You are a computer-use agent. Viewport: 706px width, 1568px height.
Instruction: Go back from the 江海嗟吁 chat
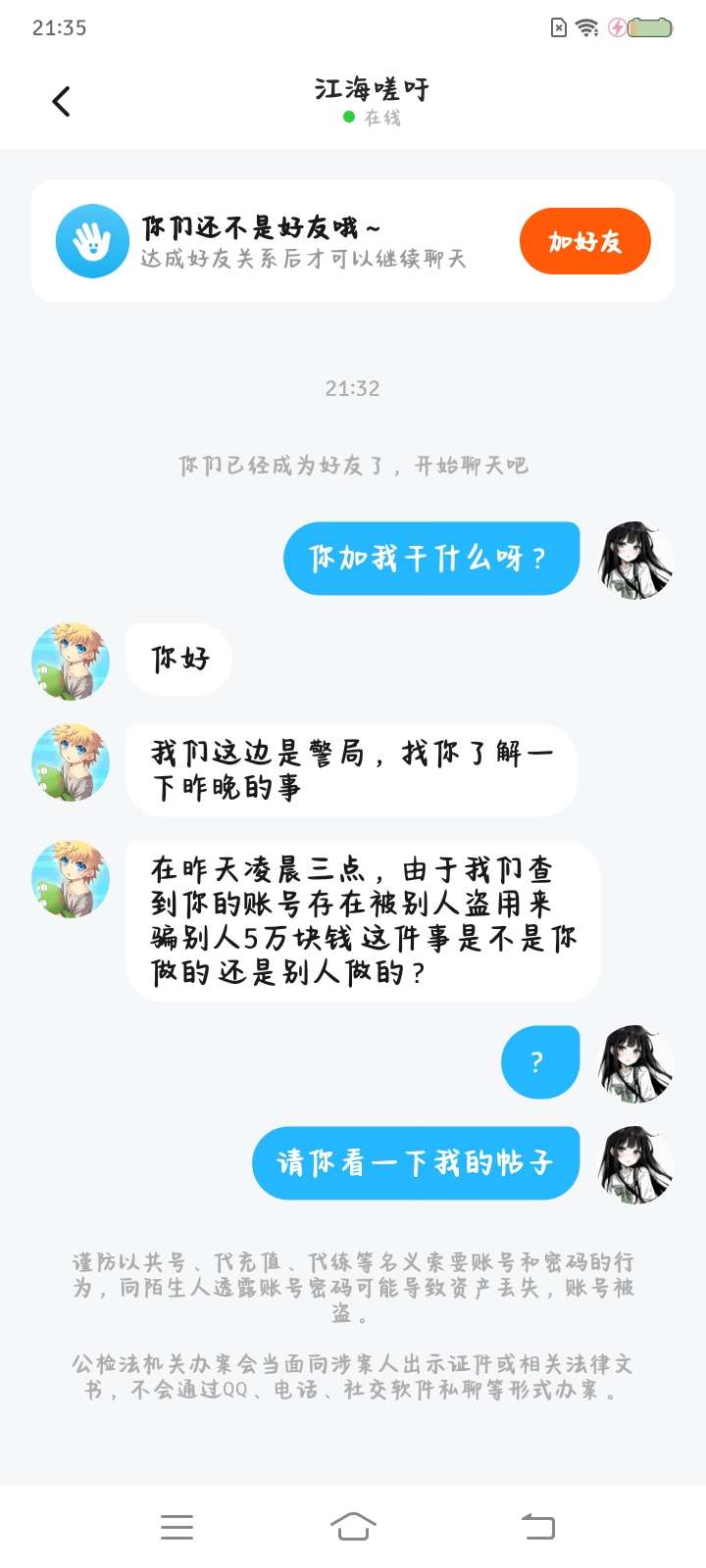pos(61,101)
